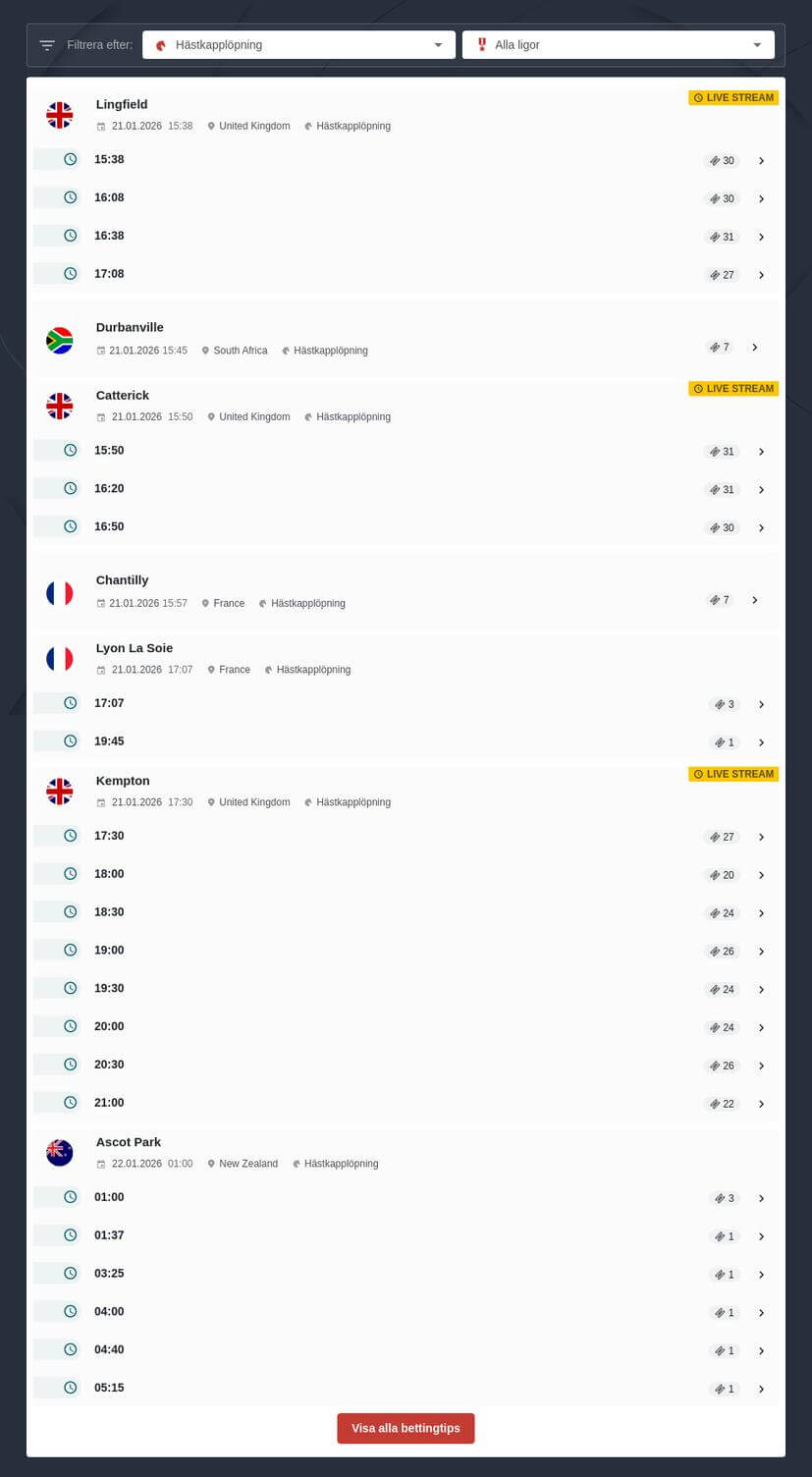Open Kempton 21:00 race
The image size is (812, 1477).
coord(109,1103)
